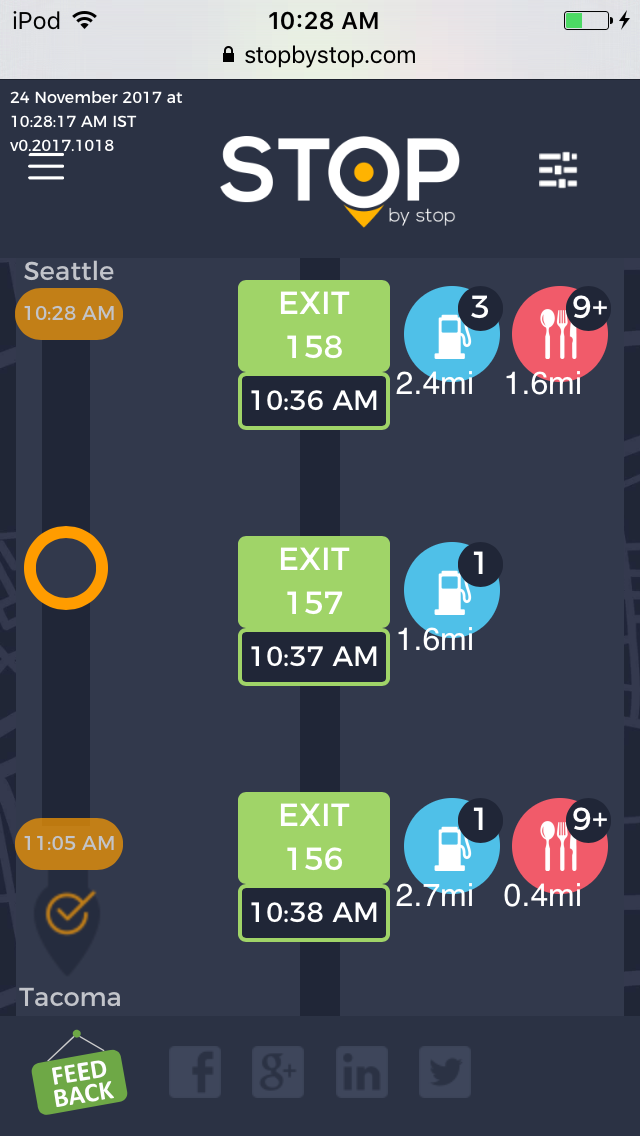Select the Exit 157 card
640x1136 pixels.
(314, 582)
